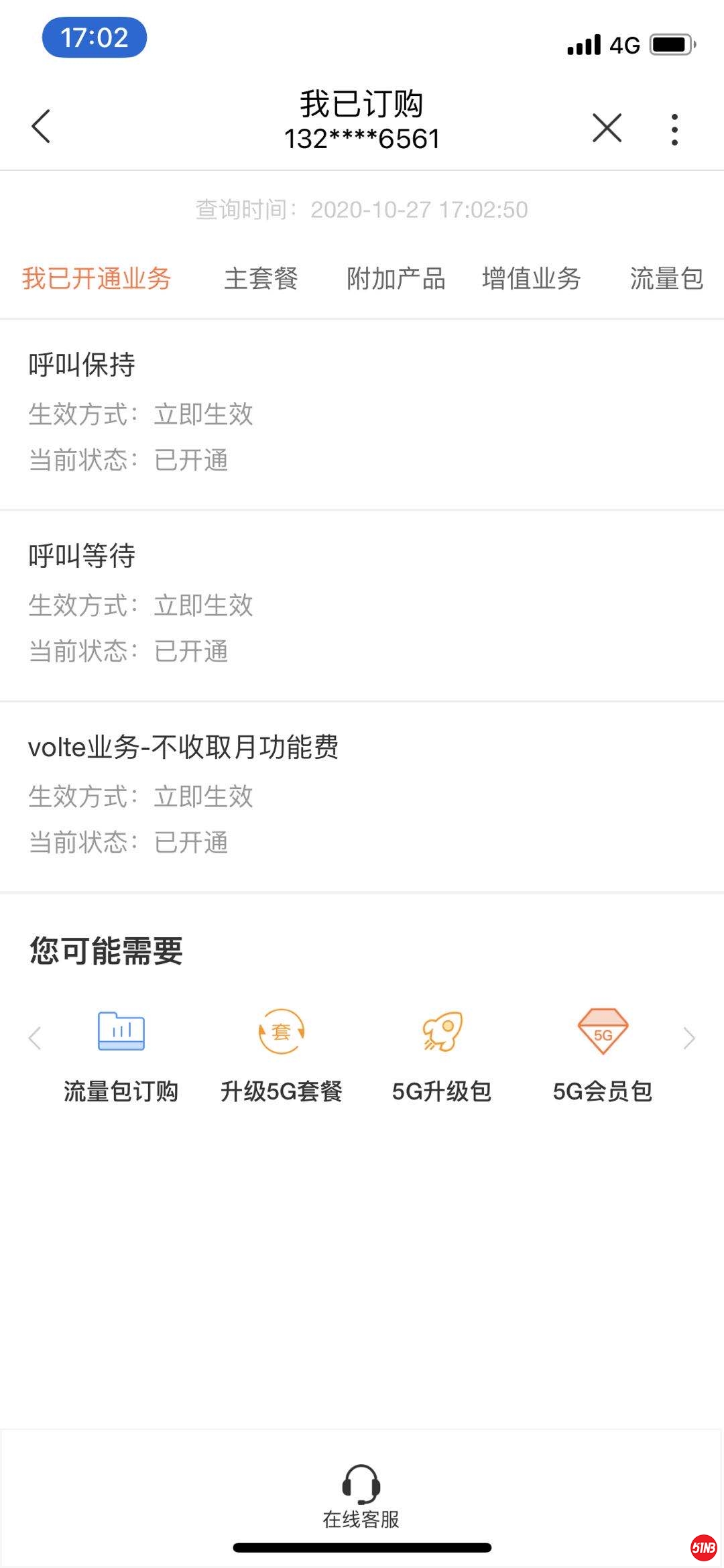View the 增值业务 tab

(531, 278)
